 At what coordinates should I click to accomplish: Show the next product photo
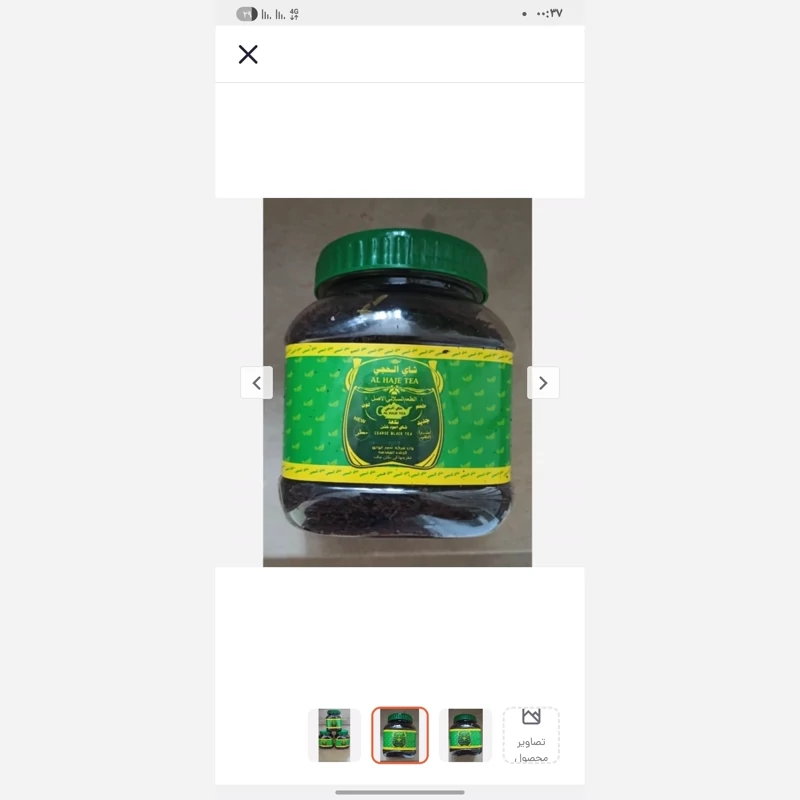coord(543,383)
